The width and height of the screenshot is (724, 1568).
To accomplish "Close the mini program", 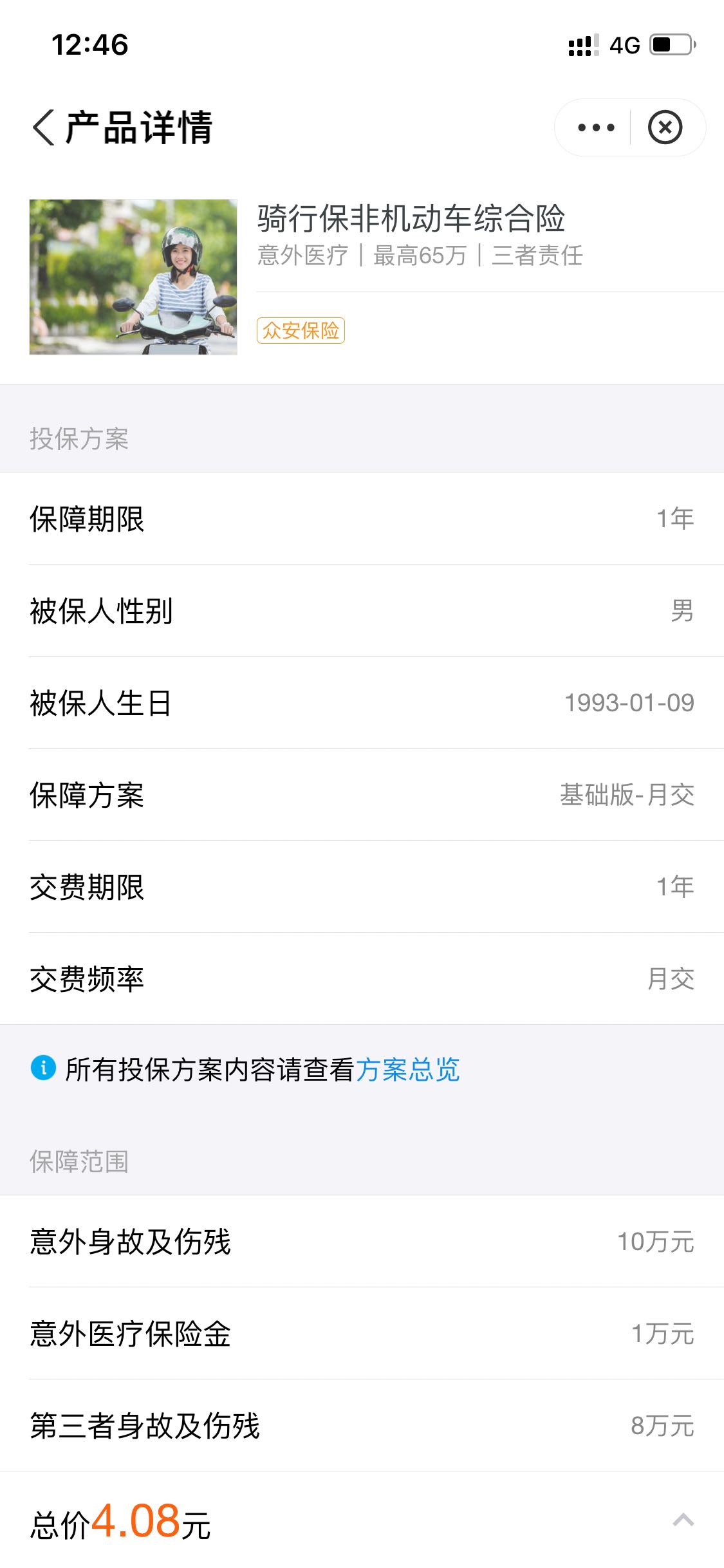I will click(665, 127).
